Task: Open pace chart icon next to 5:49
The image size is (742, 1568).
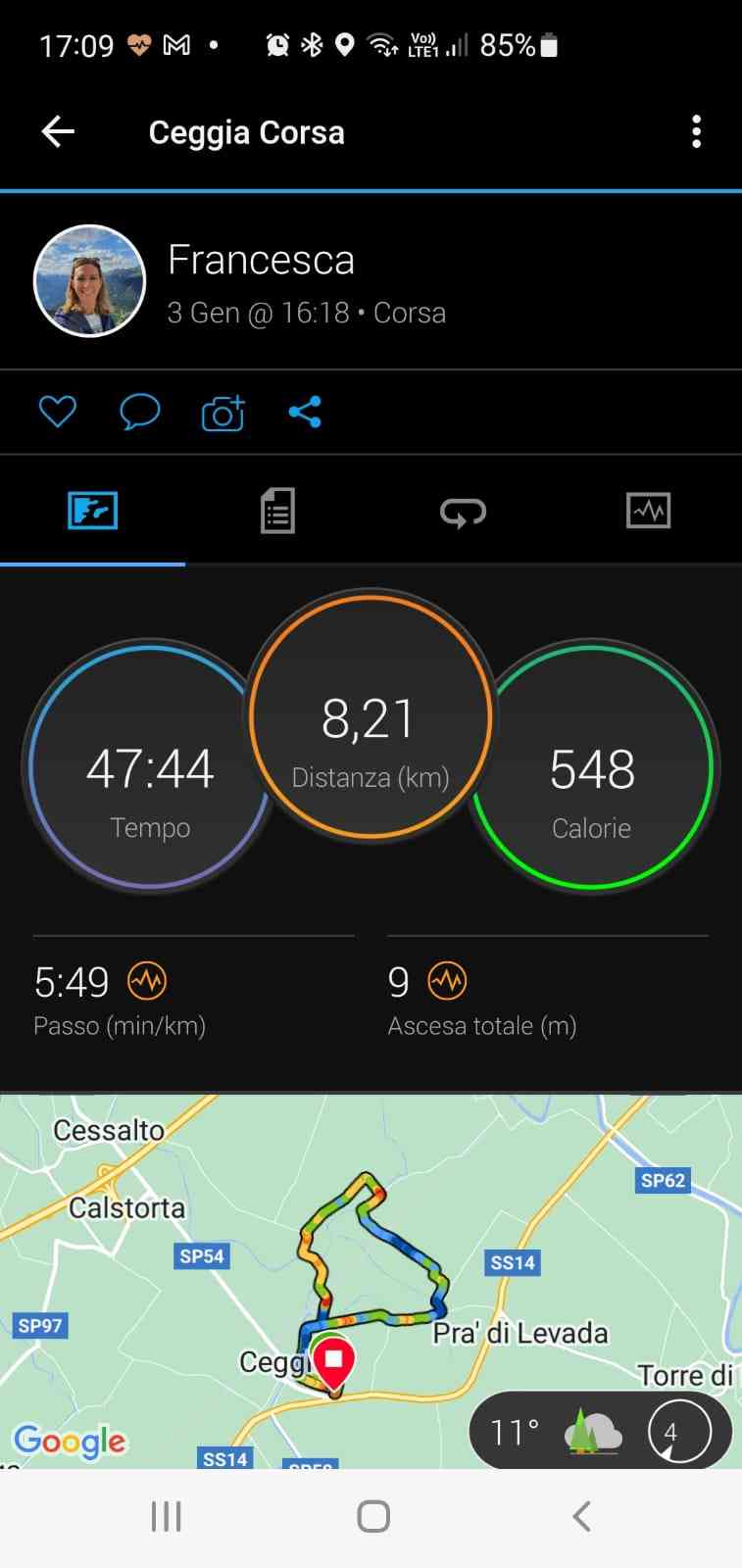Action: coord(147,980)
